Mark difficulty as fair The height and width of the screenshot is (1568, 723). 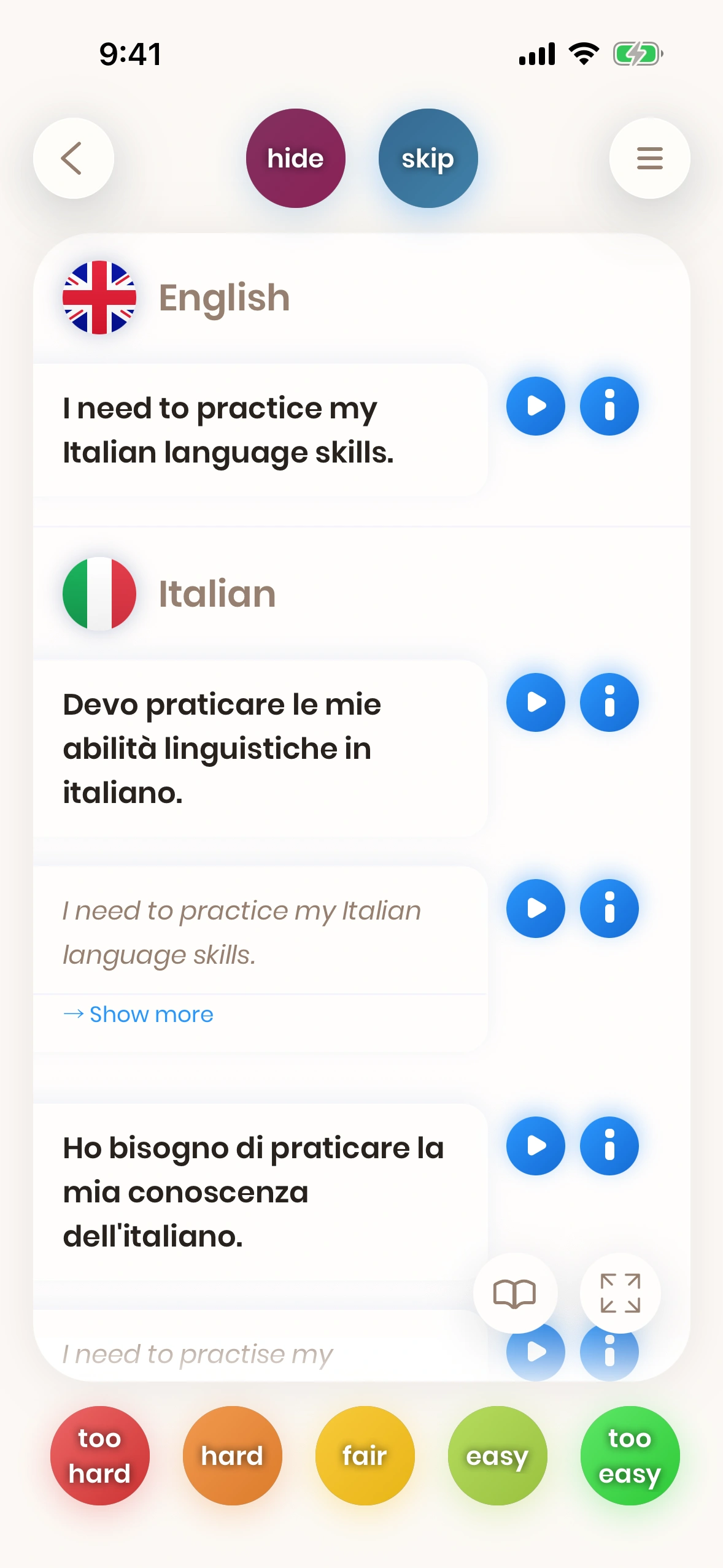tap(365, 1455)
